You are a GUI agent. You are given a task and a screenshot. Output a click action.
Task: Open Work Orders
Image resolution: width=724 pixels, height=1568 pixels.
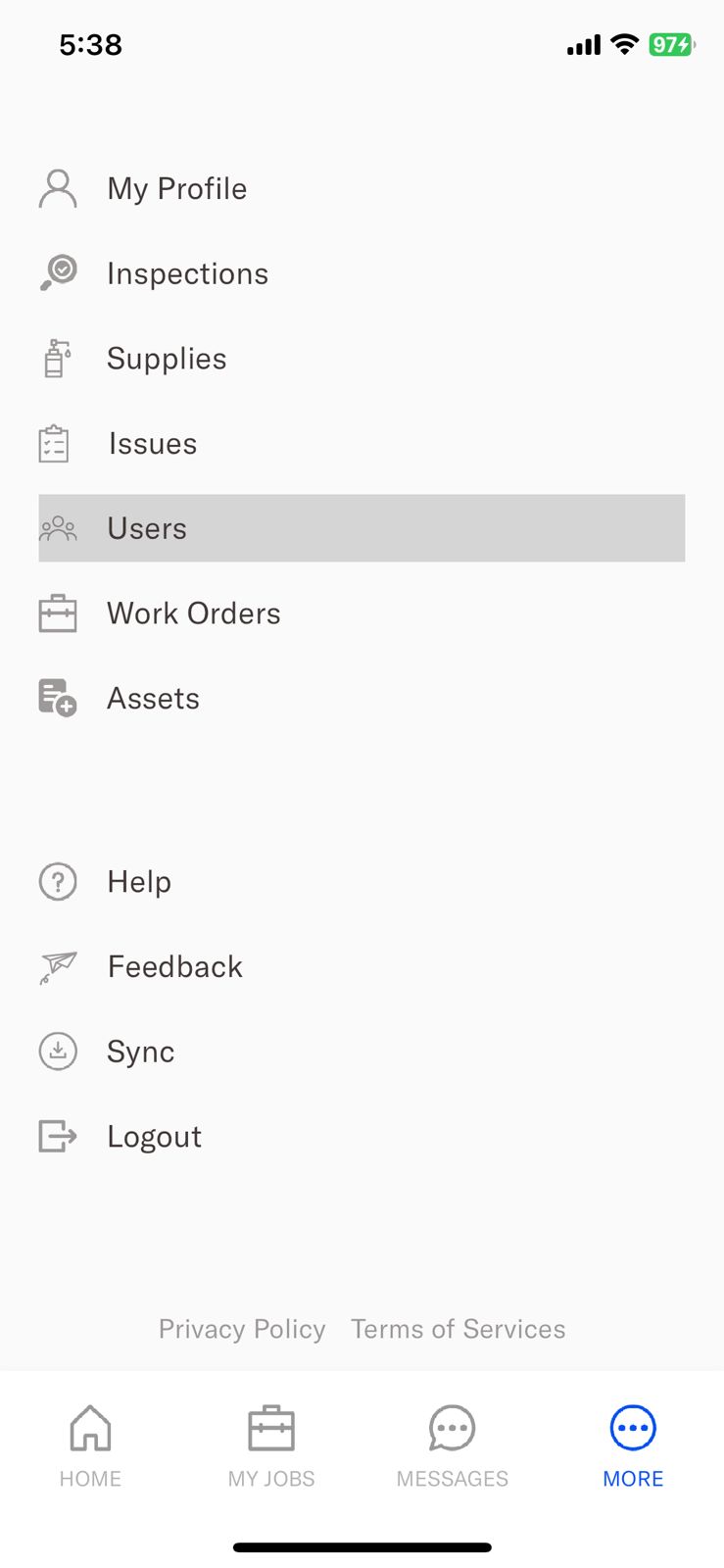[x=193, y=613]
